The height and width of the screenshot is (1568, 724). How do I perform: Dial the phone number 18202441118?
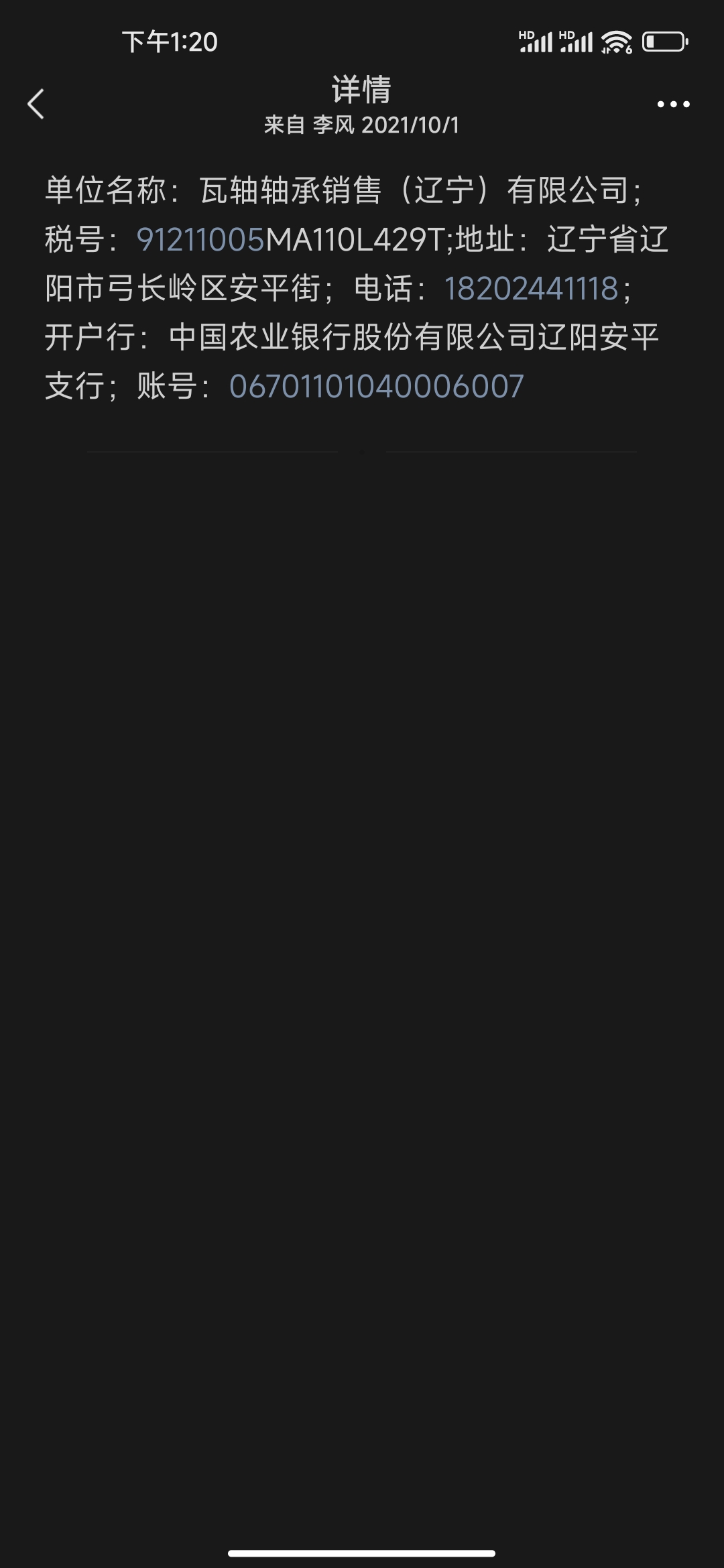click(531, 289)
